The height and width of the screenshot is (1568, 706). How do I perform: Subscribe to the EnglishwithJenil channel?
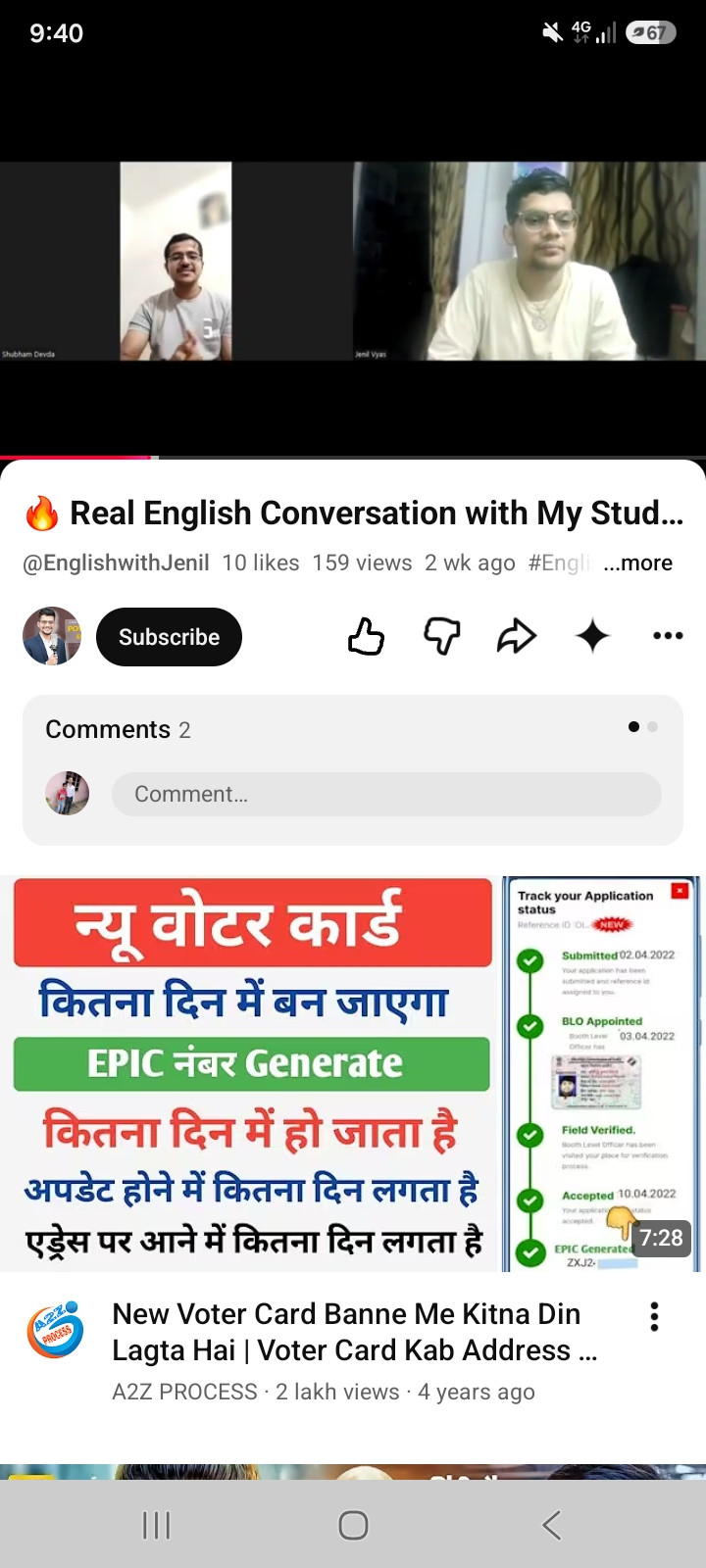(169, 637)
